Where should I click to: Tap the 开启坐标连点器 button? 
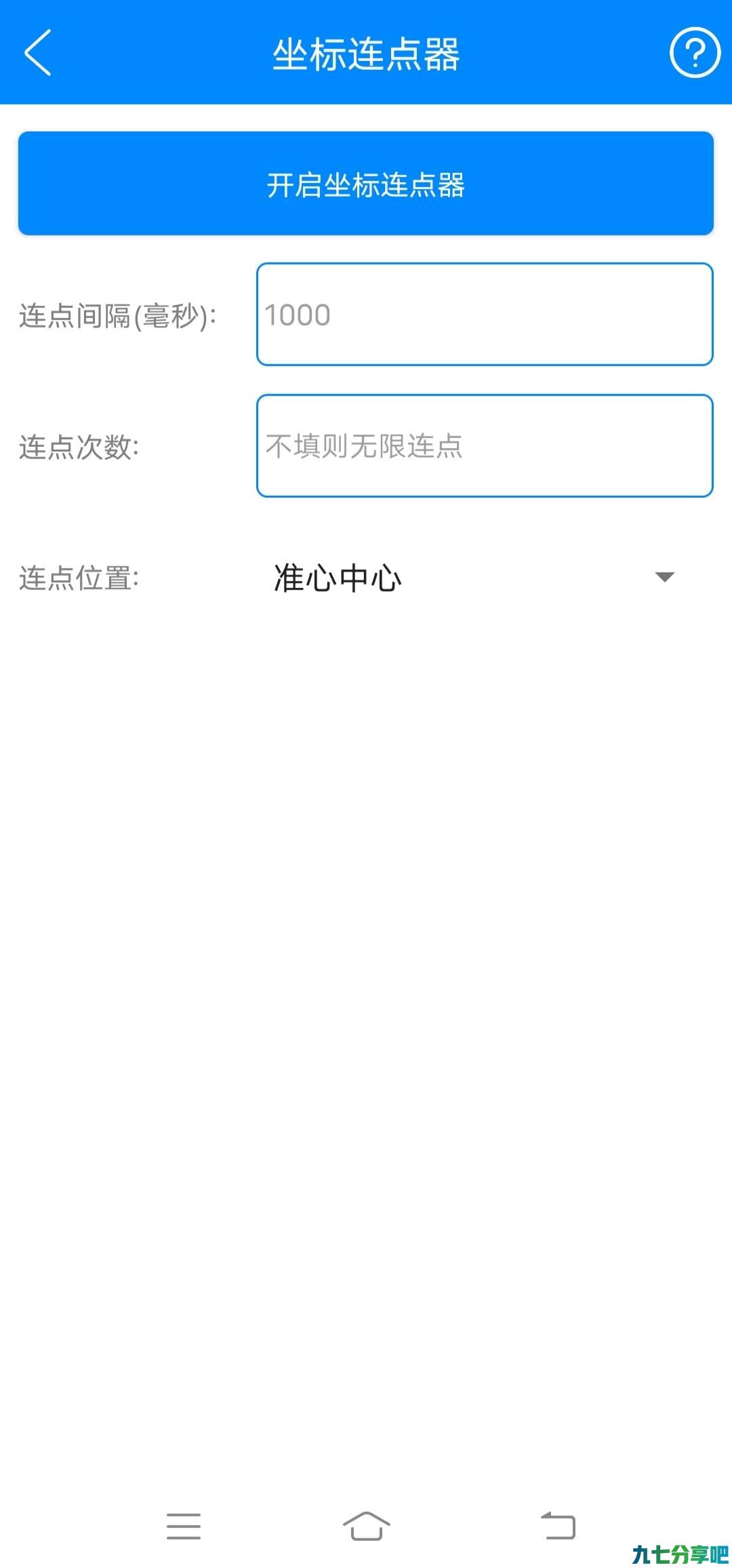tap(366, 184)
